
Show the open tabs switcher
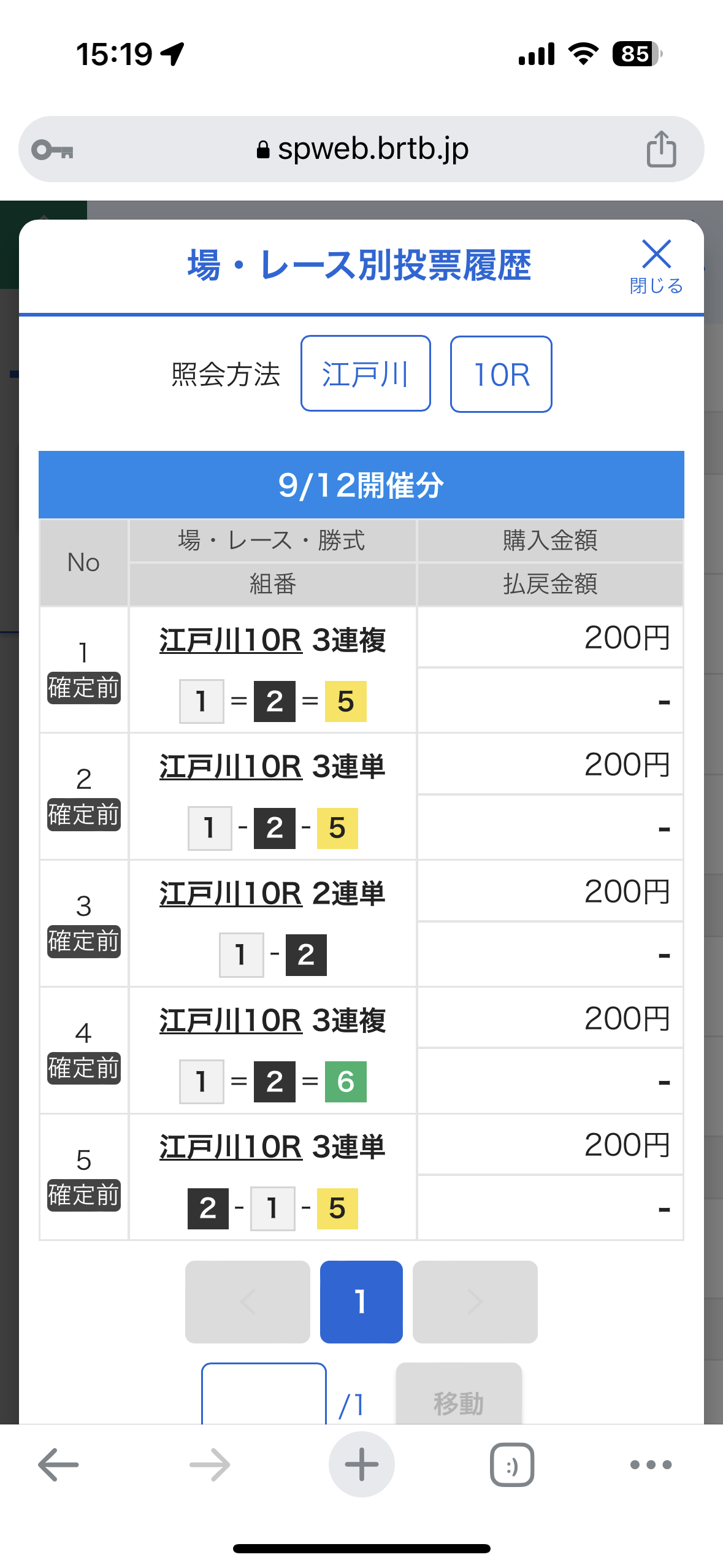click(512, 1465)
